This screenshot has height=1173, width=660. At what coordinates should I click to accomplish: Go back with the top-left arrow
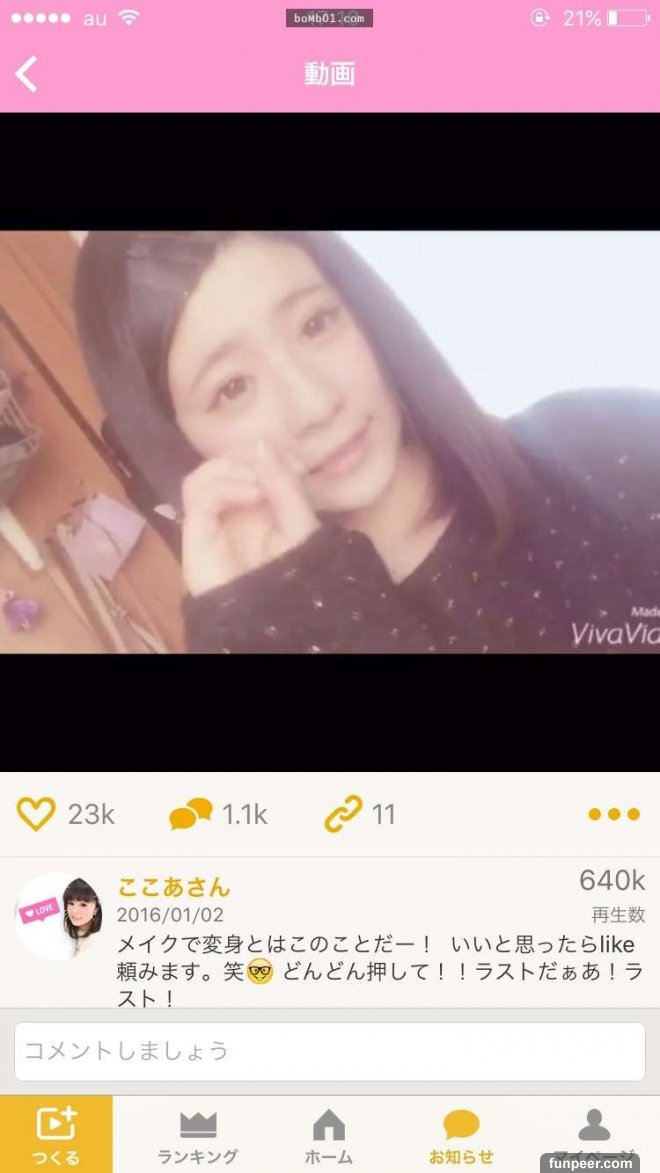point(28,74)
